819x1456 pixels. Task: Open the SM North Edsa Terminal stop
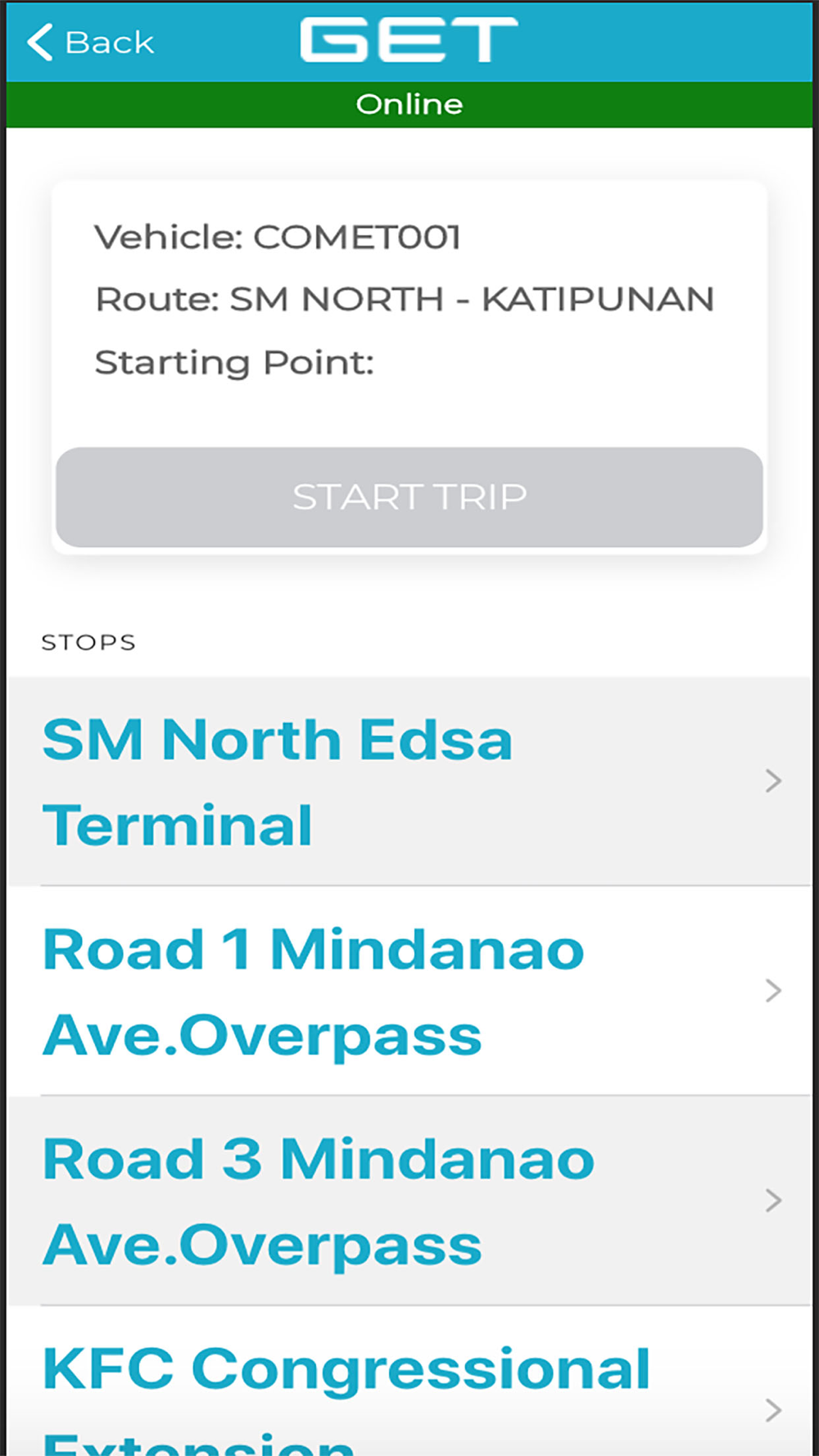[x=409, y=781]
